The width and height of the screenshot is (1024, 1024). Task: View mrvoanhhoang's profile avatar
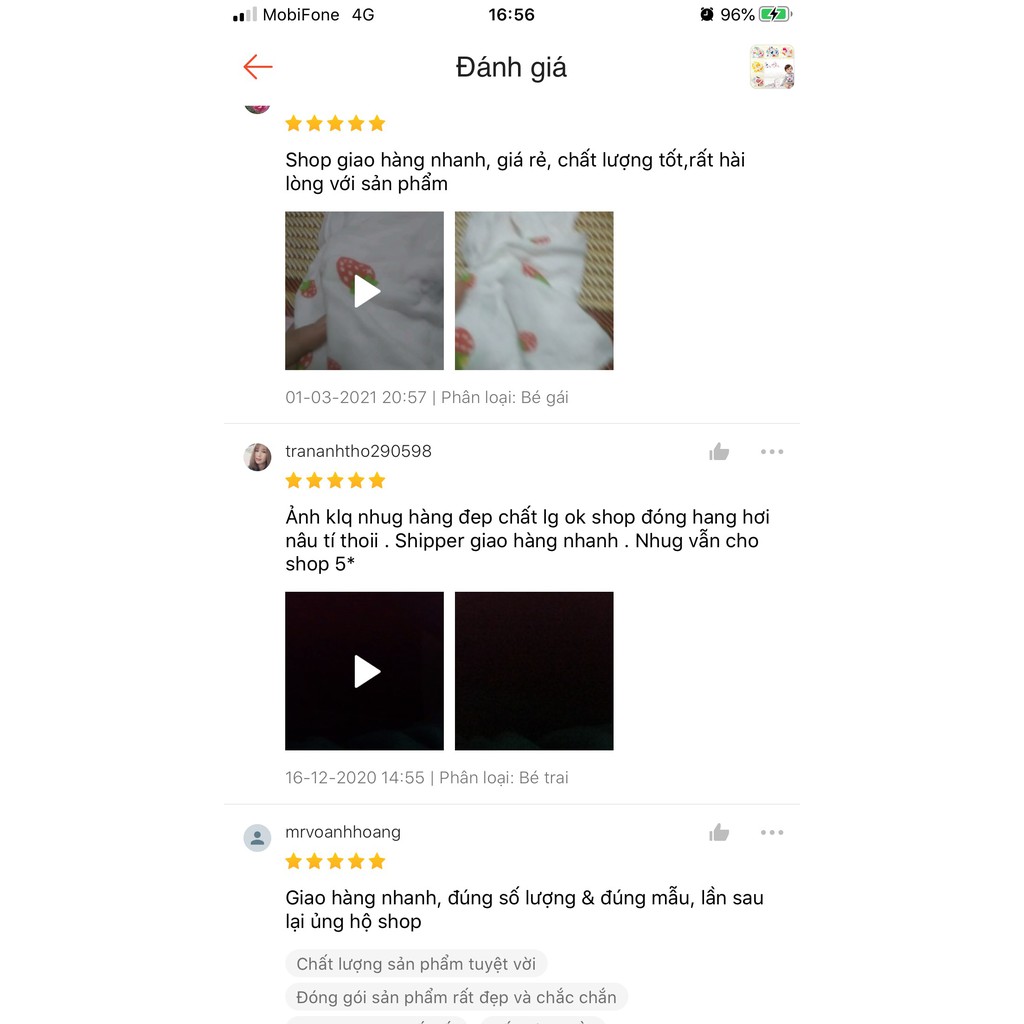tap(258, 838)
